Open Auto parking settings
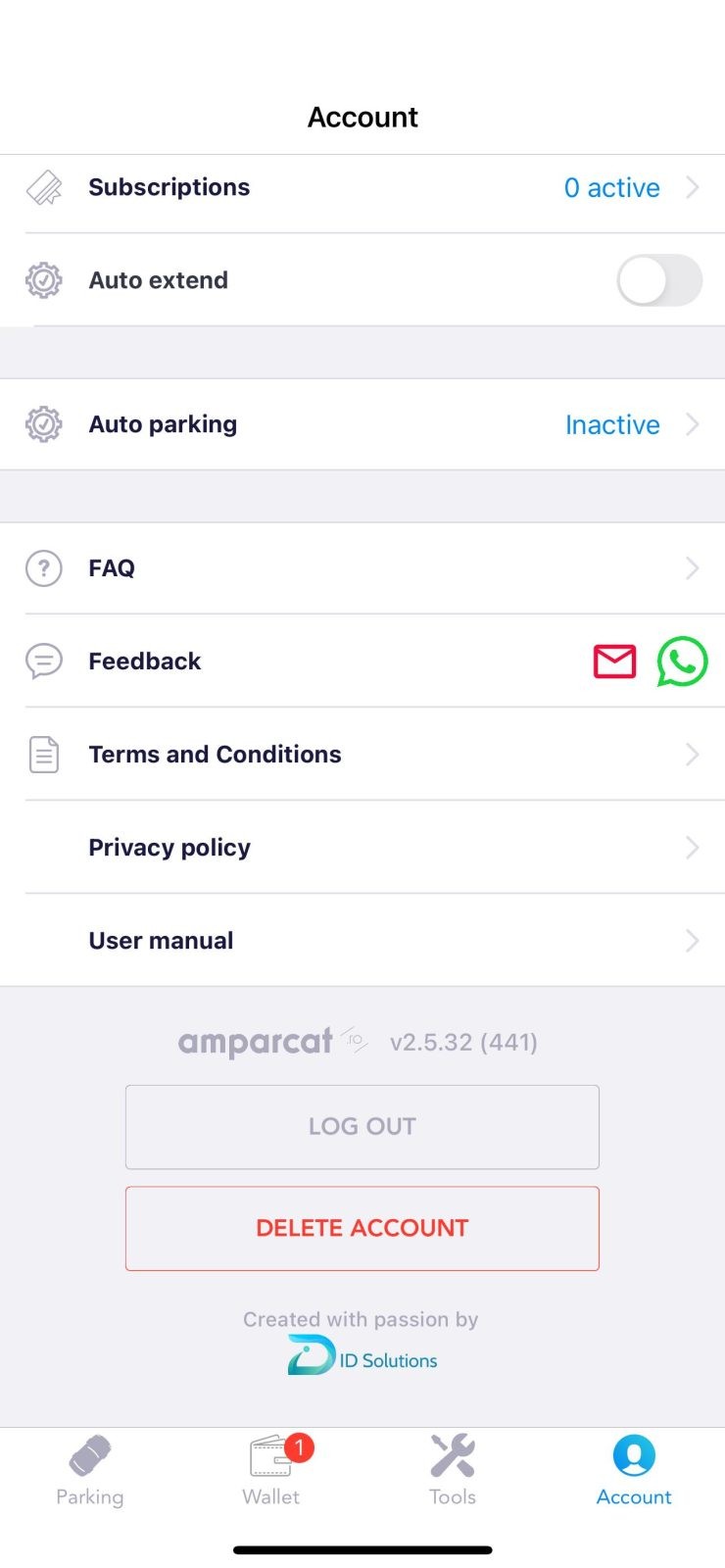 click(x=362, y=424)
